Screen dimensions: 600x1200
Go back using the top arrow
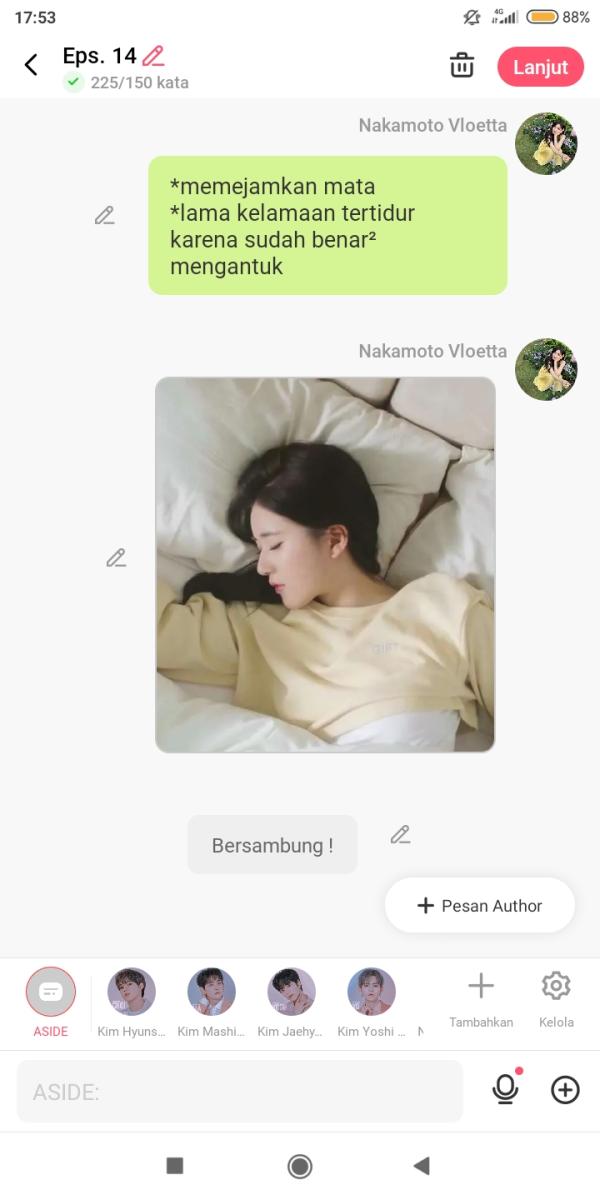point(31,65)
